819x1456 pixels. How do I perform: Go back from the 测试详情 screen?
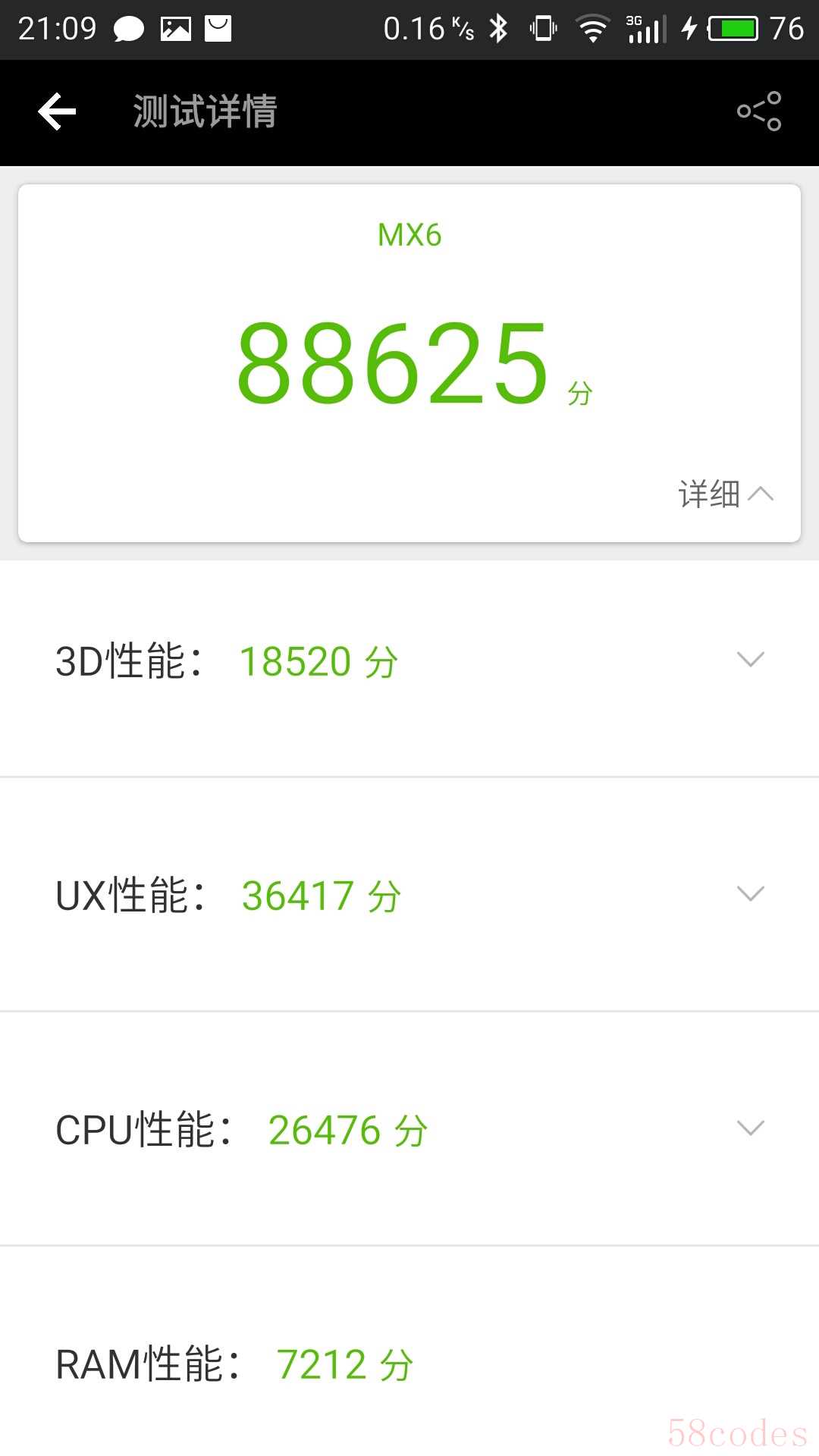point(58,112)
